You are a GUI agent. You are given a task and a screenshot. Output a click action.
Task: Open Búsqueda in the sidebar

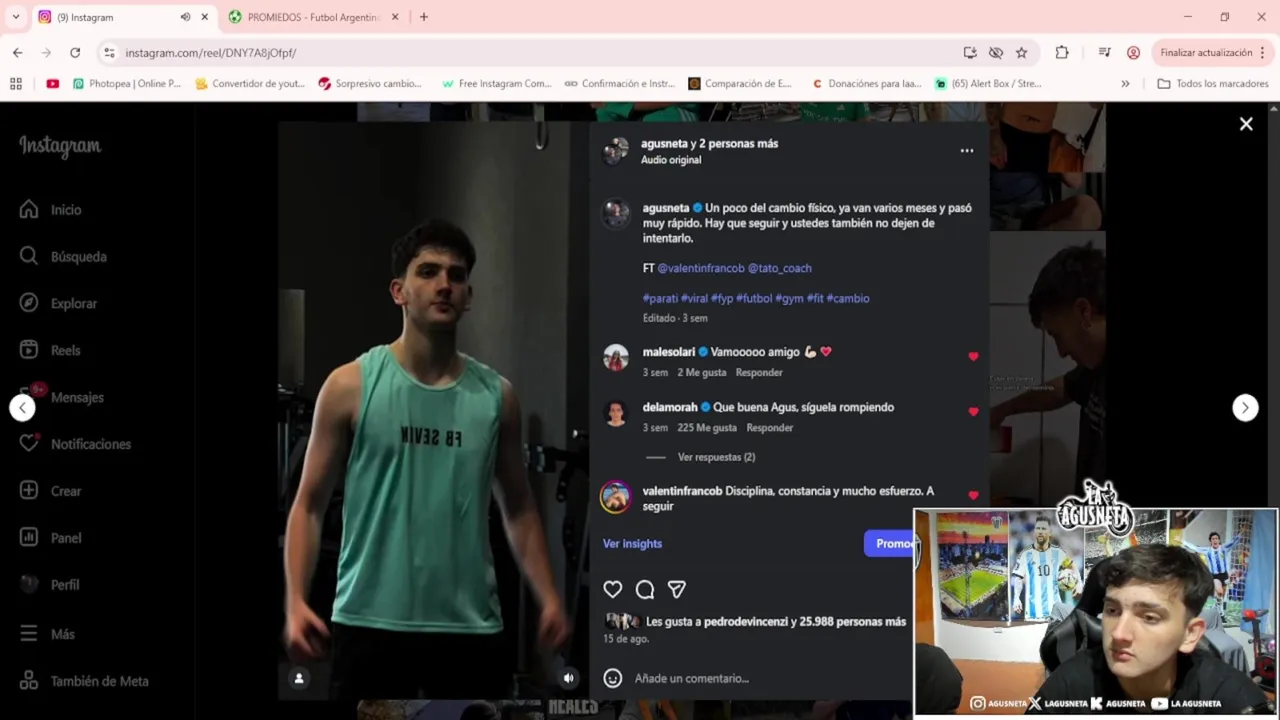78,257
